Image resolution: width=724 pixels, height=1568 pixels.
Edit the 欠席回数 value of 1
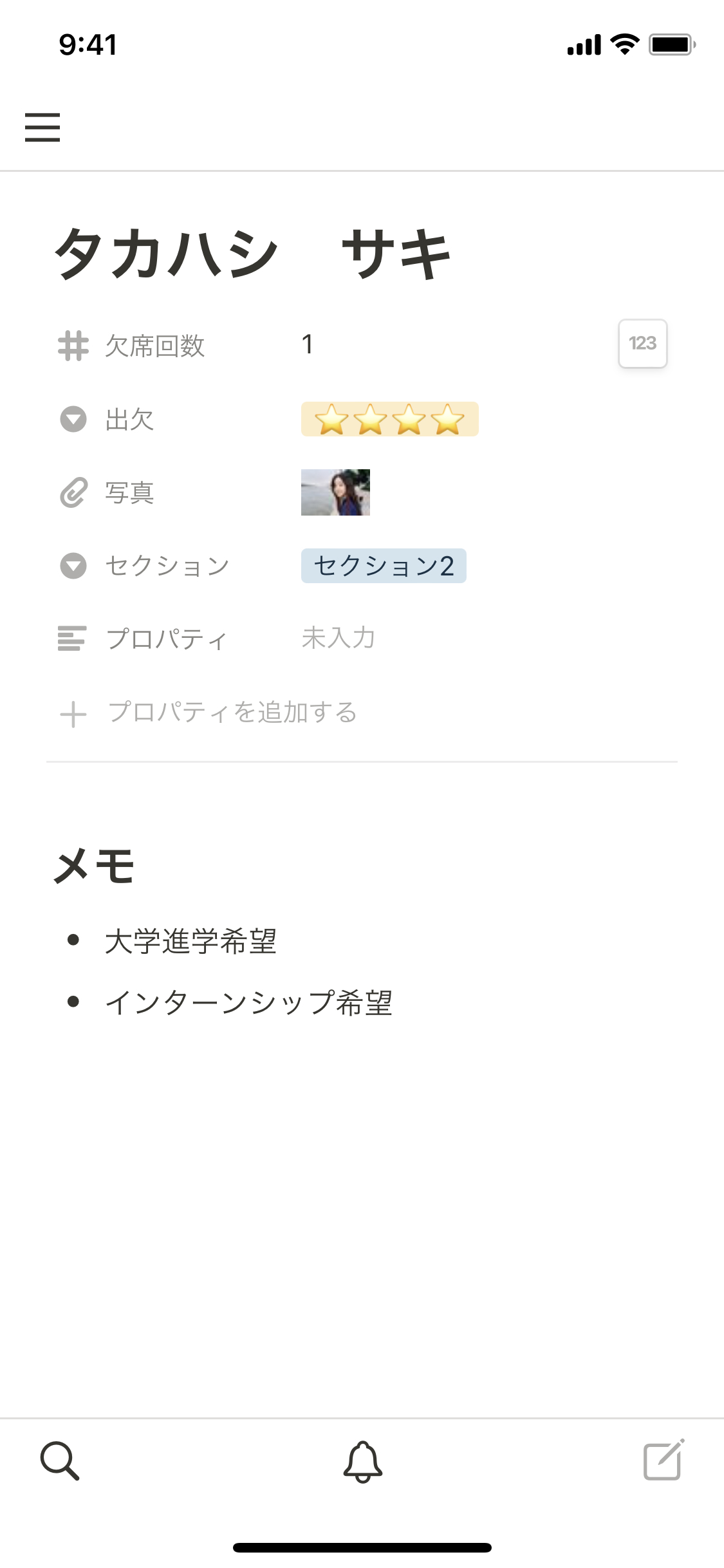(308, 345)
